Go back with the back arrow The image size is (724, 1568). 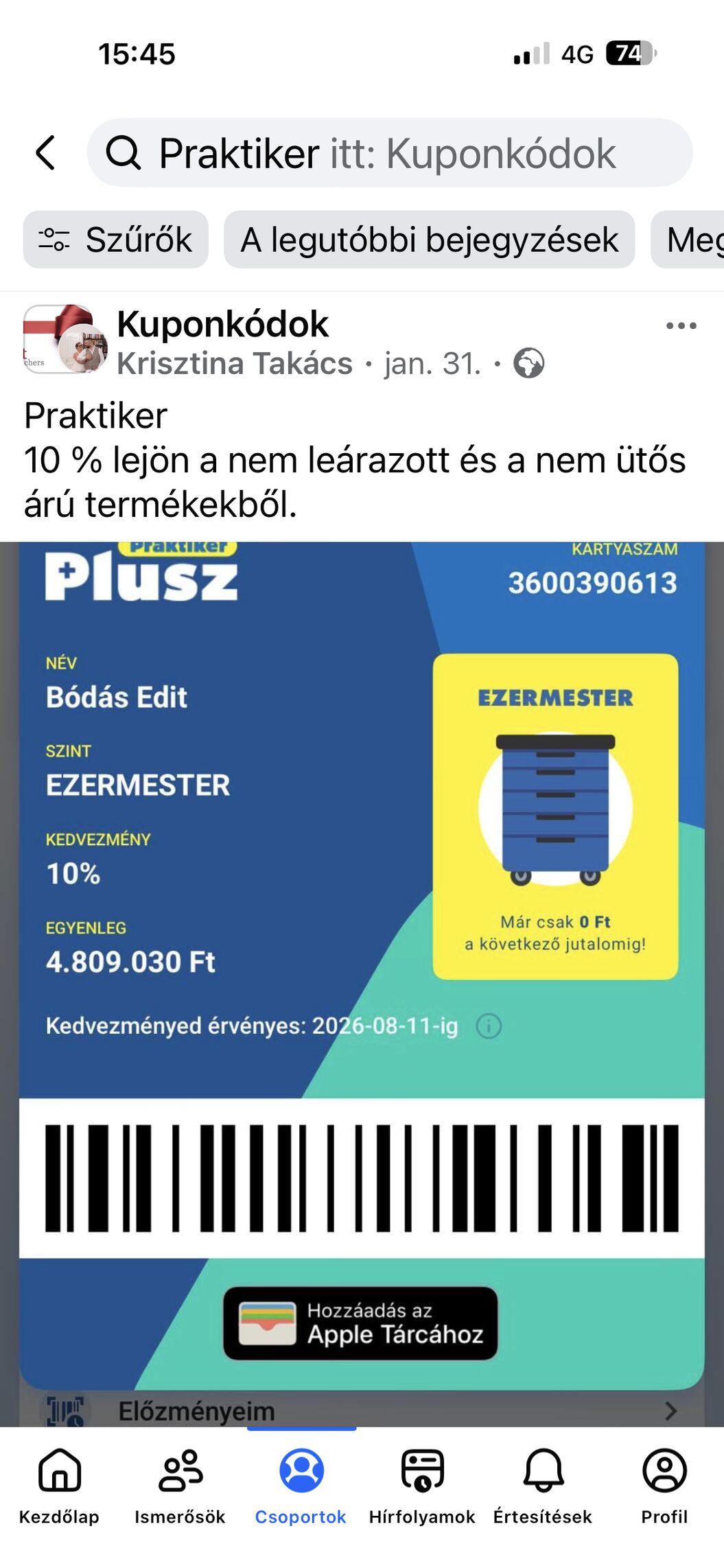46,152
